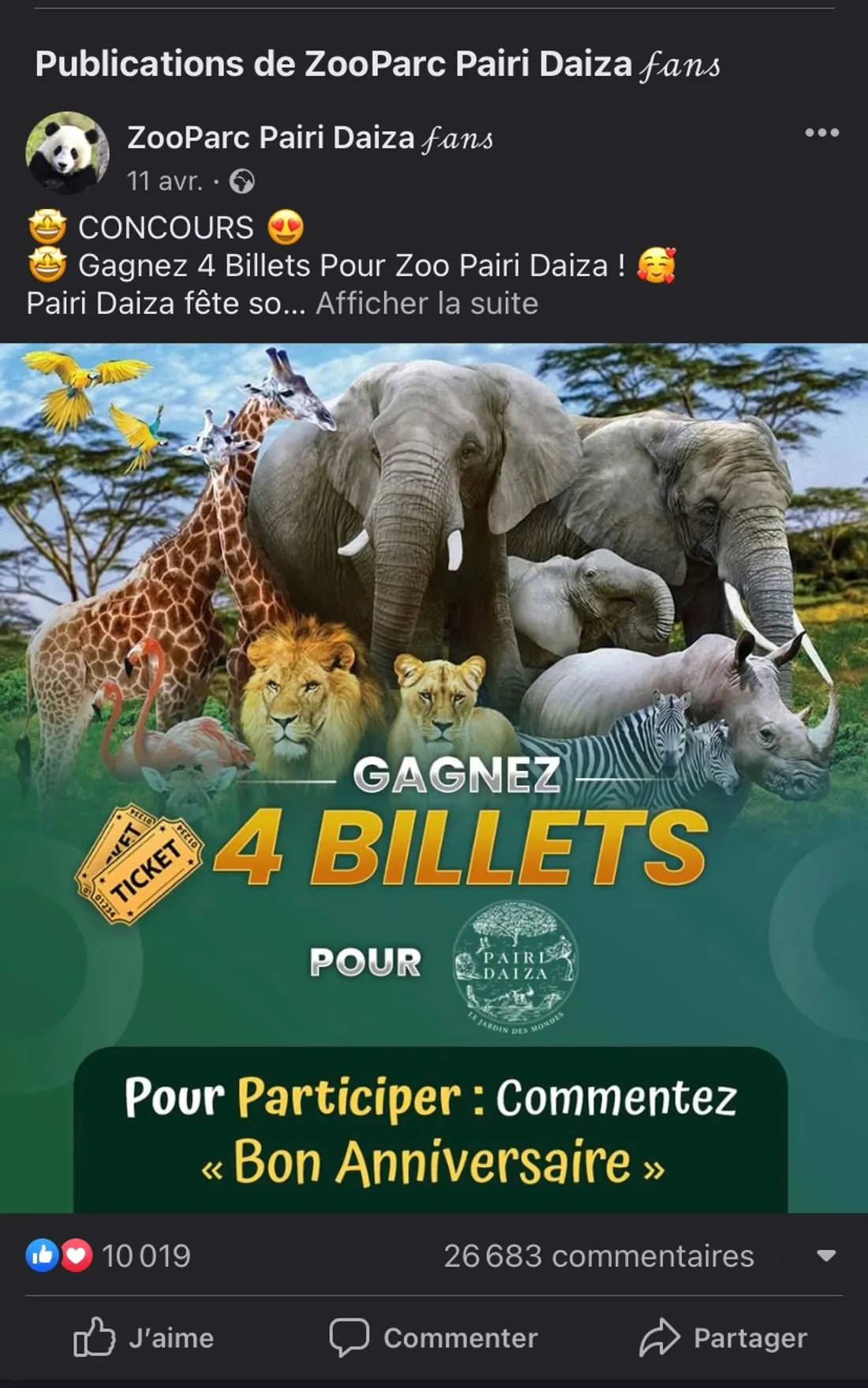
Task: Like the post with J'aime
Action: tap(144, 1337)
